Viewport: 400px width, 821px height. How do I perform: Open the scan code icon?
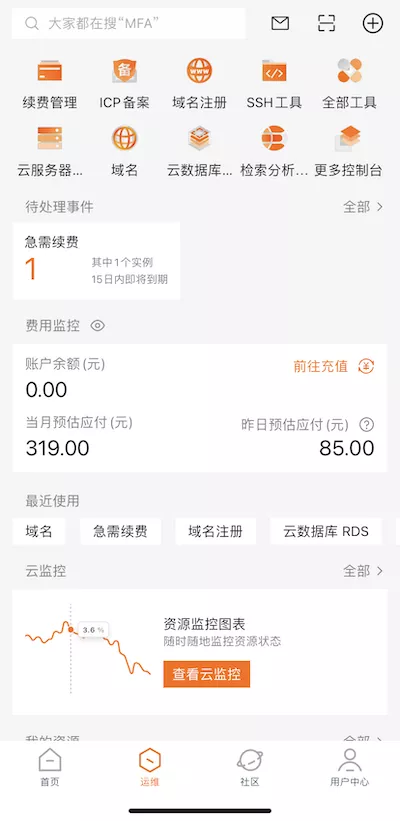tap(327, 24)
